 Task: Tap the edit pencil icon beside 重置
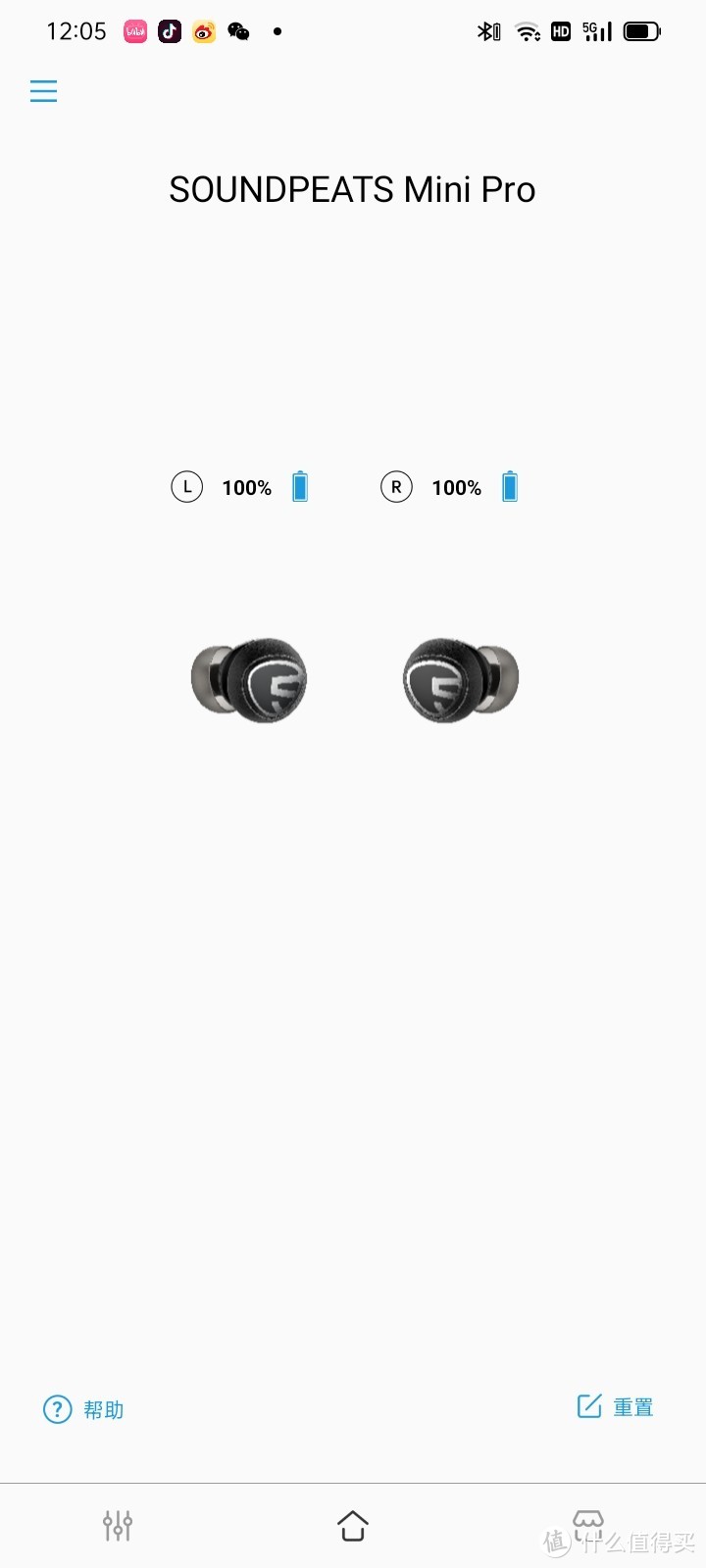[x=589, y=1406]
